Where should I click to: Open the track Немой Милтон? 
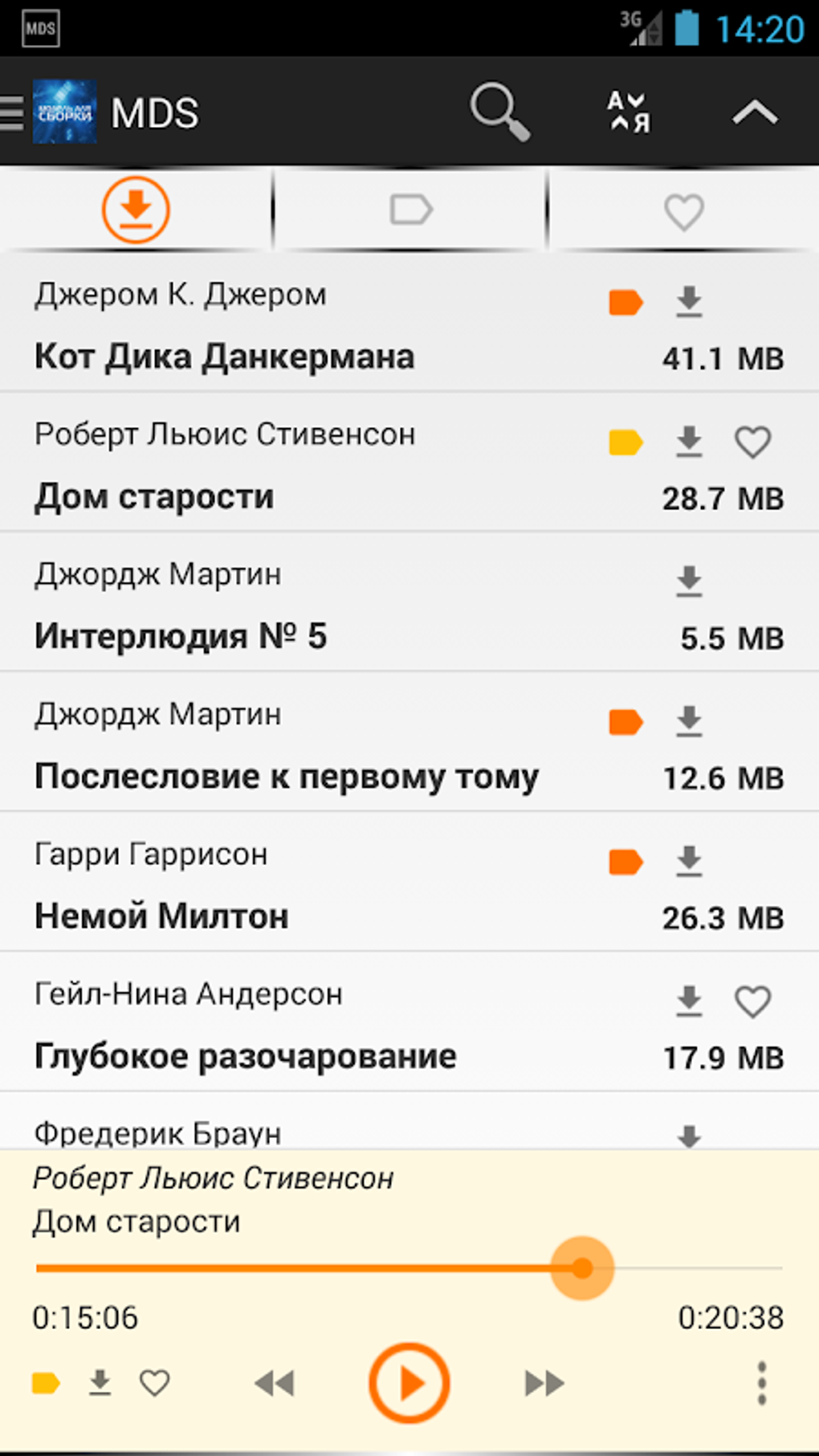pos(162,916)
